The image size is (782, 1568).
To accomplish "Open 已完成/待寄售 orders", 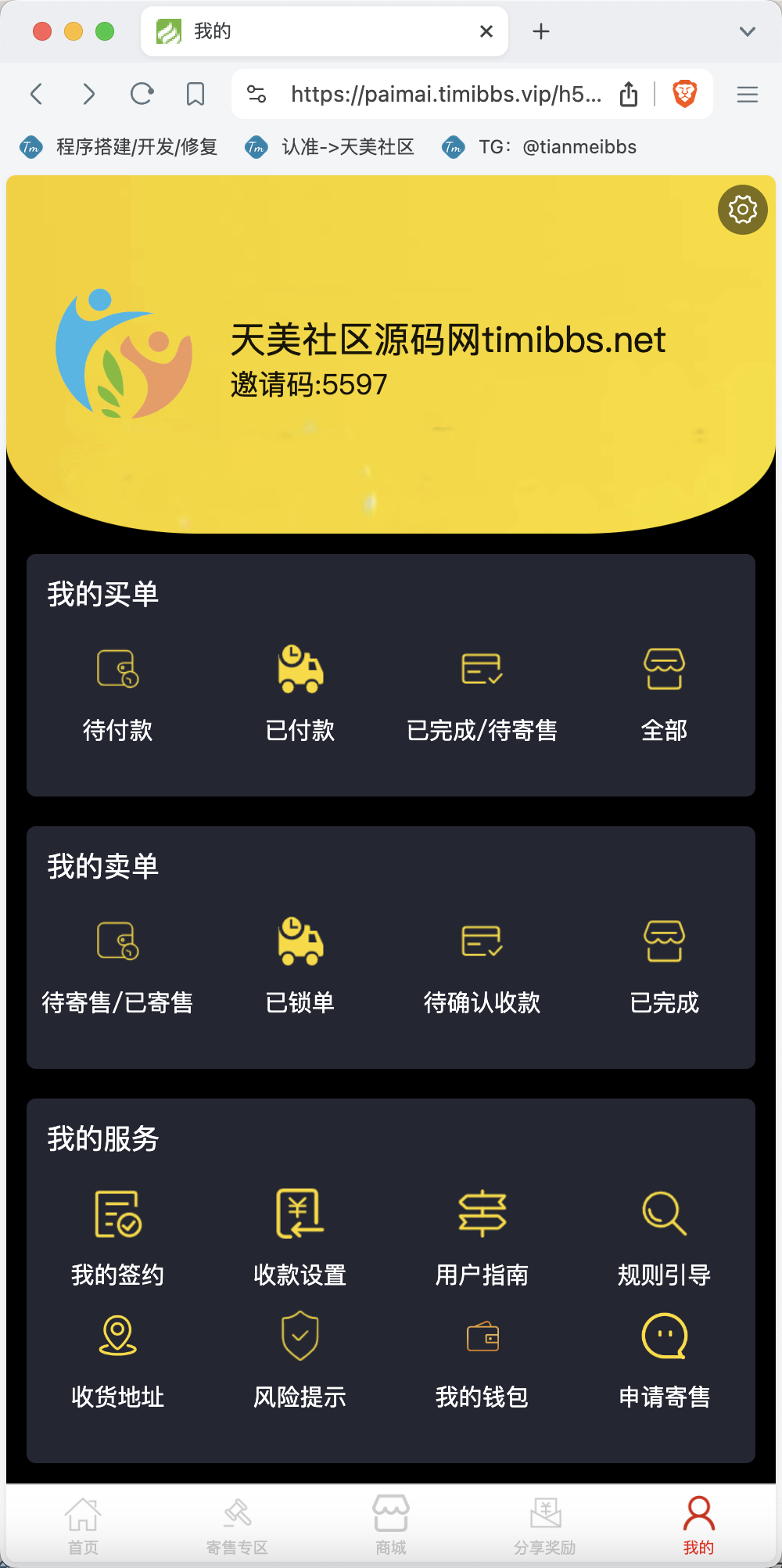I will pos(482,690).
